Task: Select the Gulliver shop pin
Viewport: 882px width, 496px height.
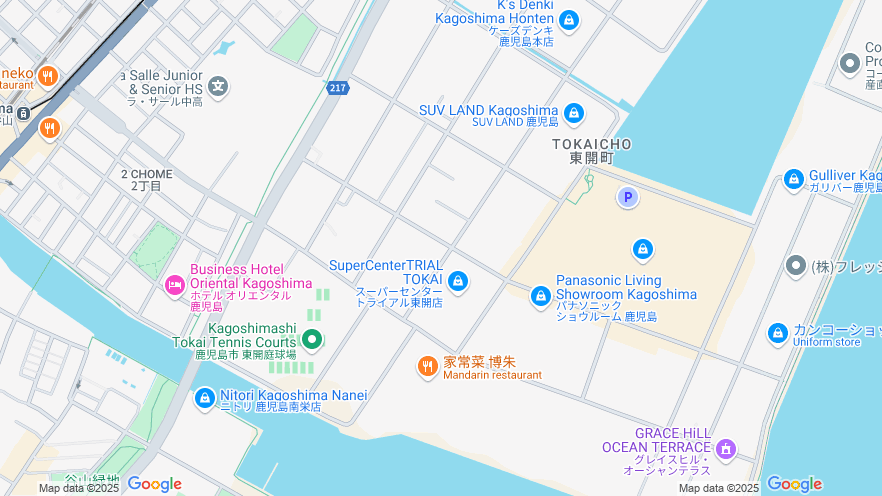Action: coord(794,179)
